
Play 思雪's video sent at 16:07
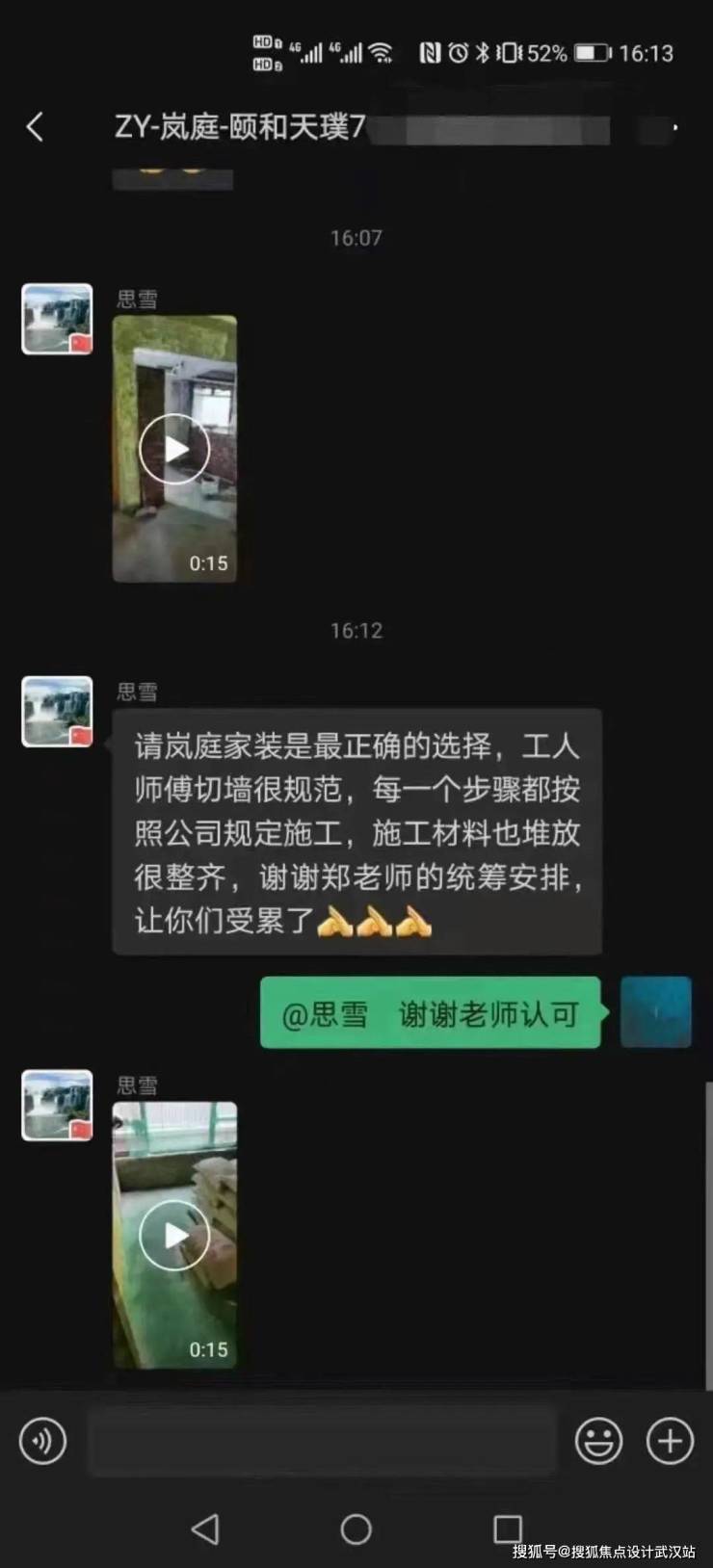click(174, 449)
